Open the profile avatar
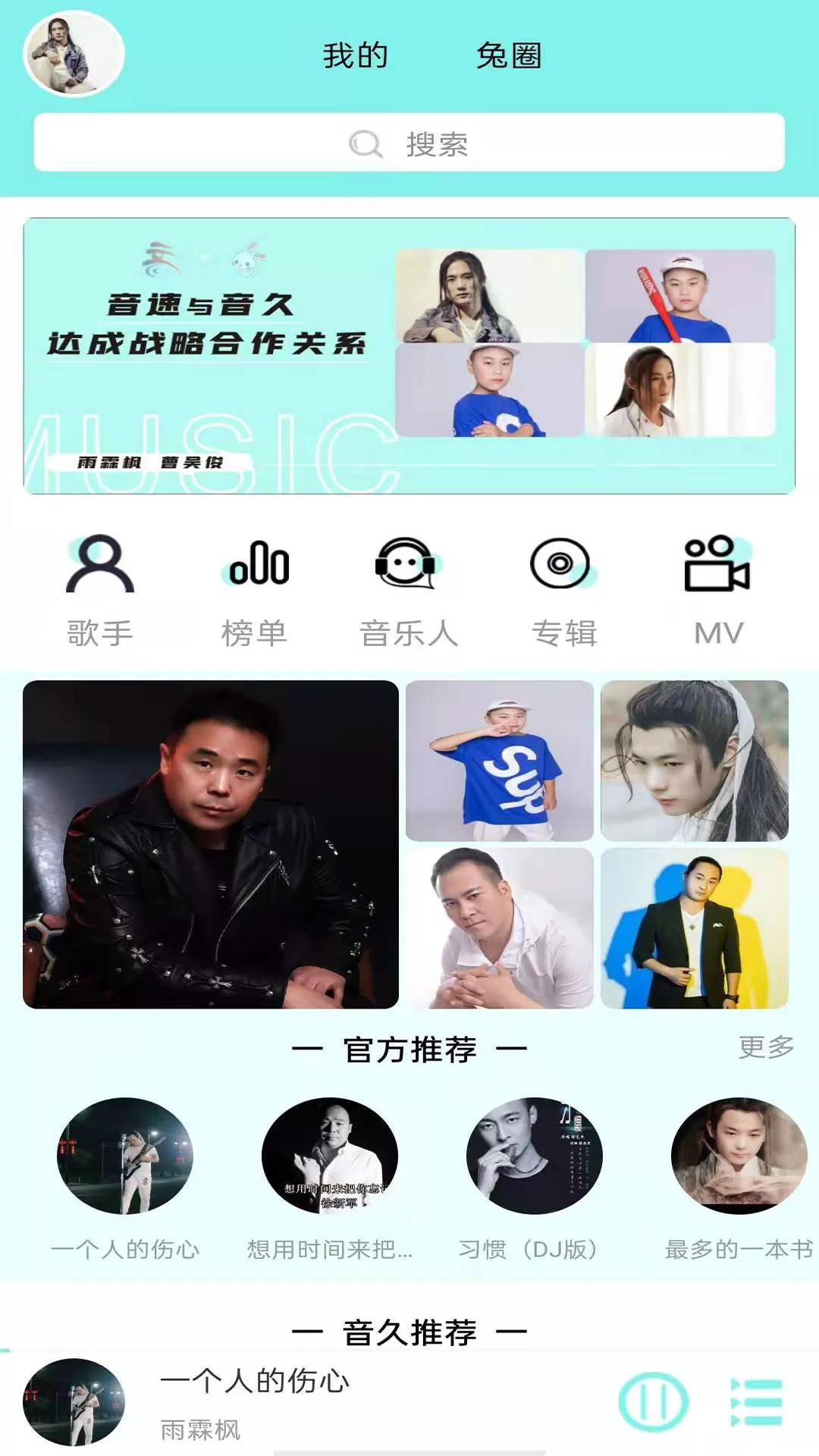Image resolution: width=819 pixels, height=1456 pixels. 74,54
